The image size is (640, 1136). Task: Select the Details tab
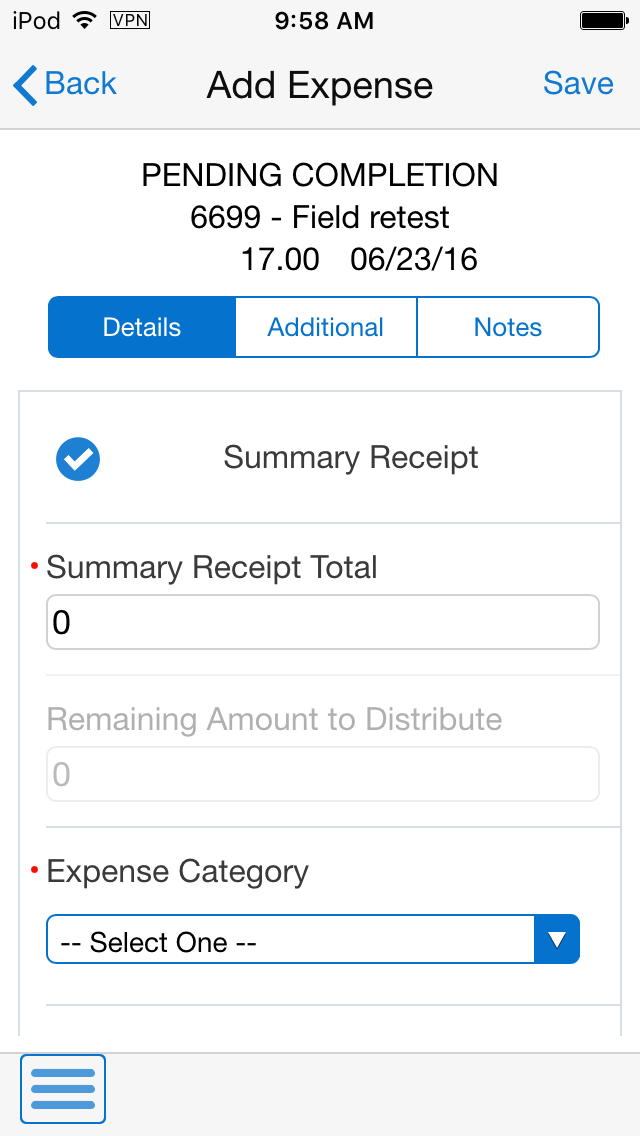[142, 327]
